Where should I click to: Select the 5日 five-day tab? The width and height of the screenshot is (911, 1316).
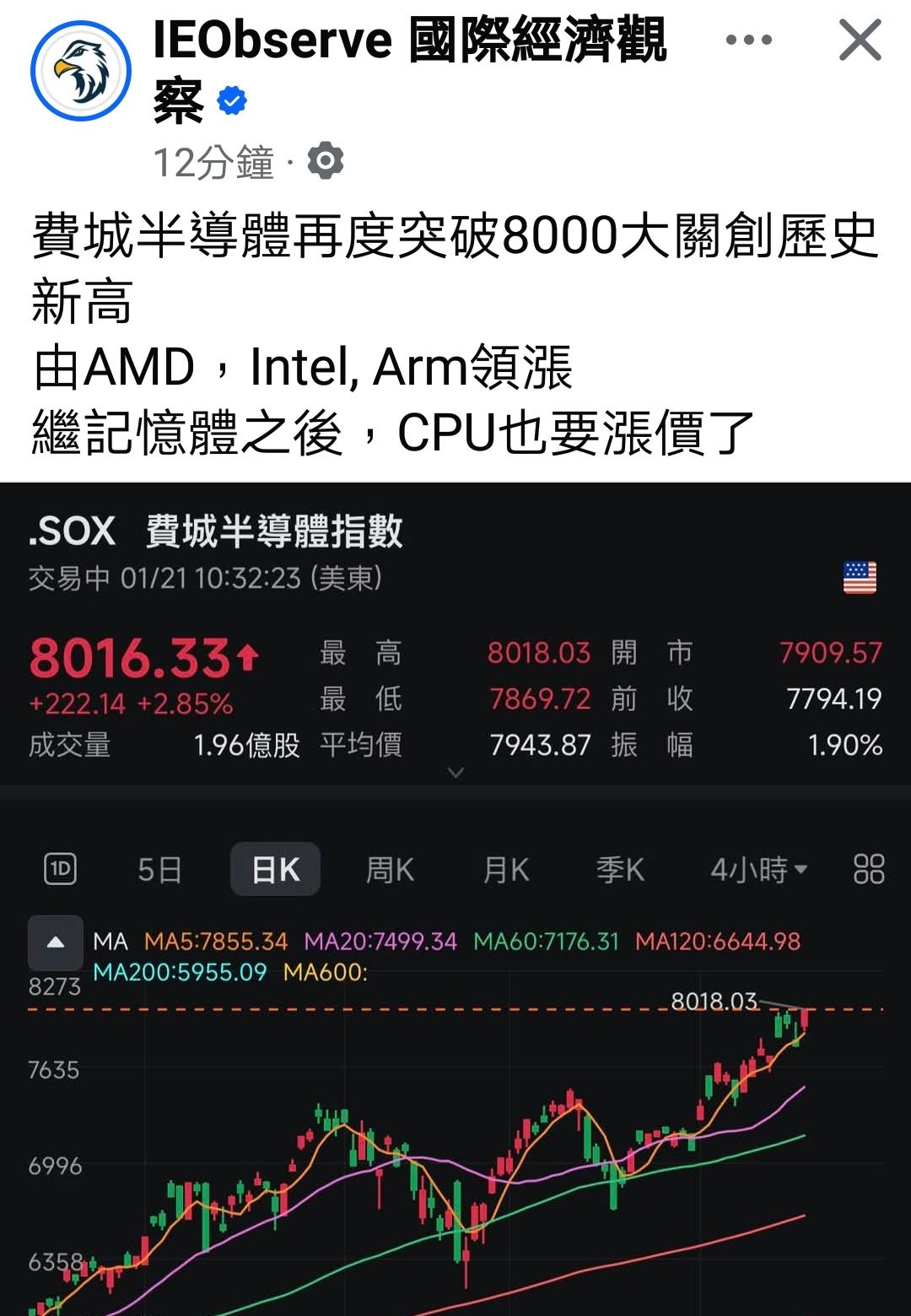click(160, 867)
